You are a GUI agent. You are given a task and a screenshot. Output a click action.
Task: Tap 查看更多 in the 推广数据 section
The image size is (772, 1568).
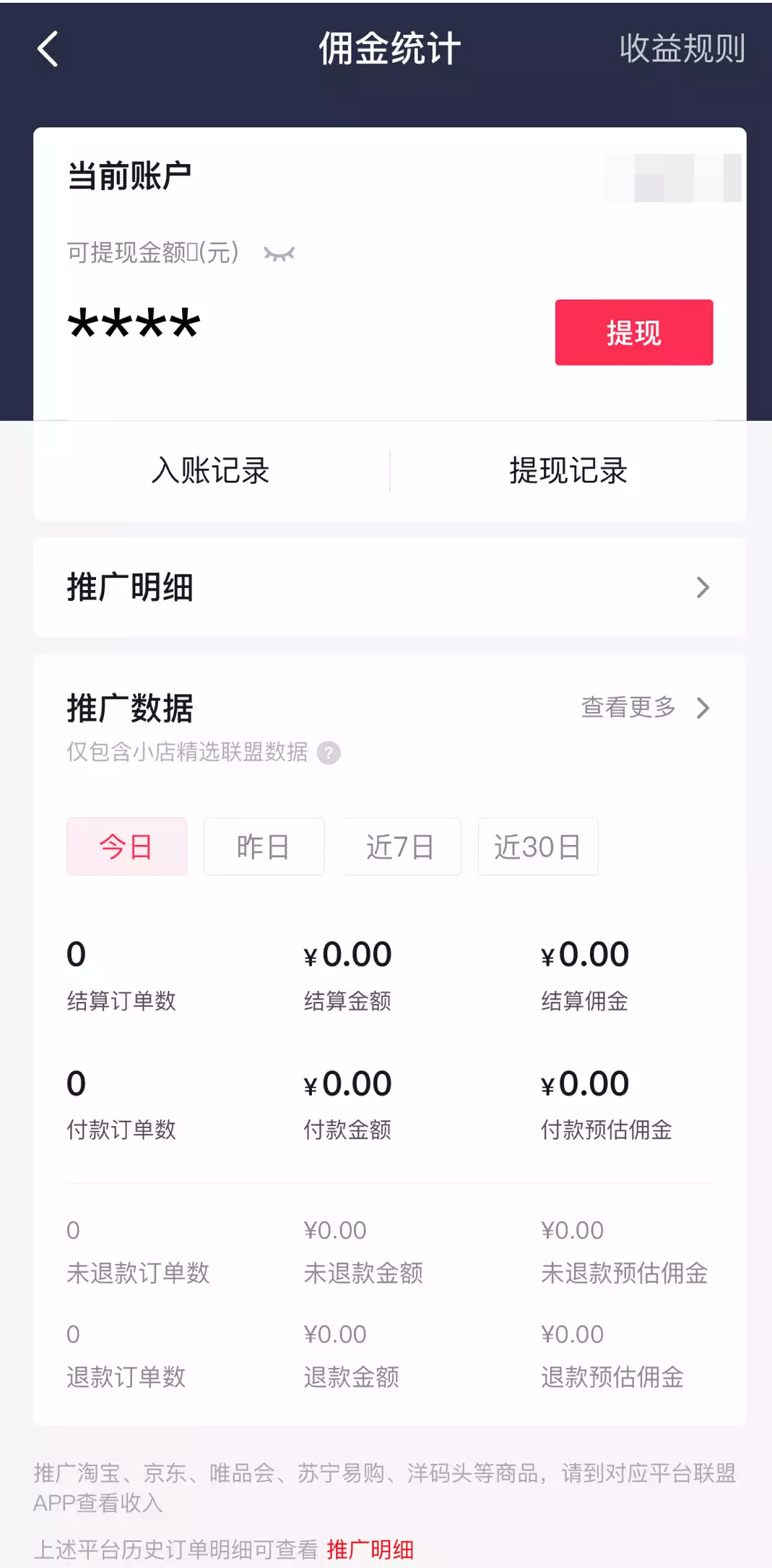point(646,708)
